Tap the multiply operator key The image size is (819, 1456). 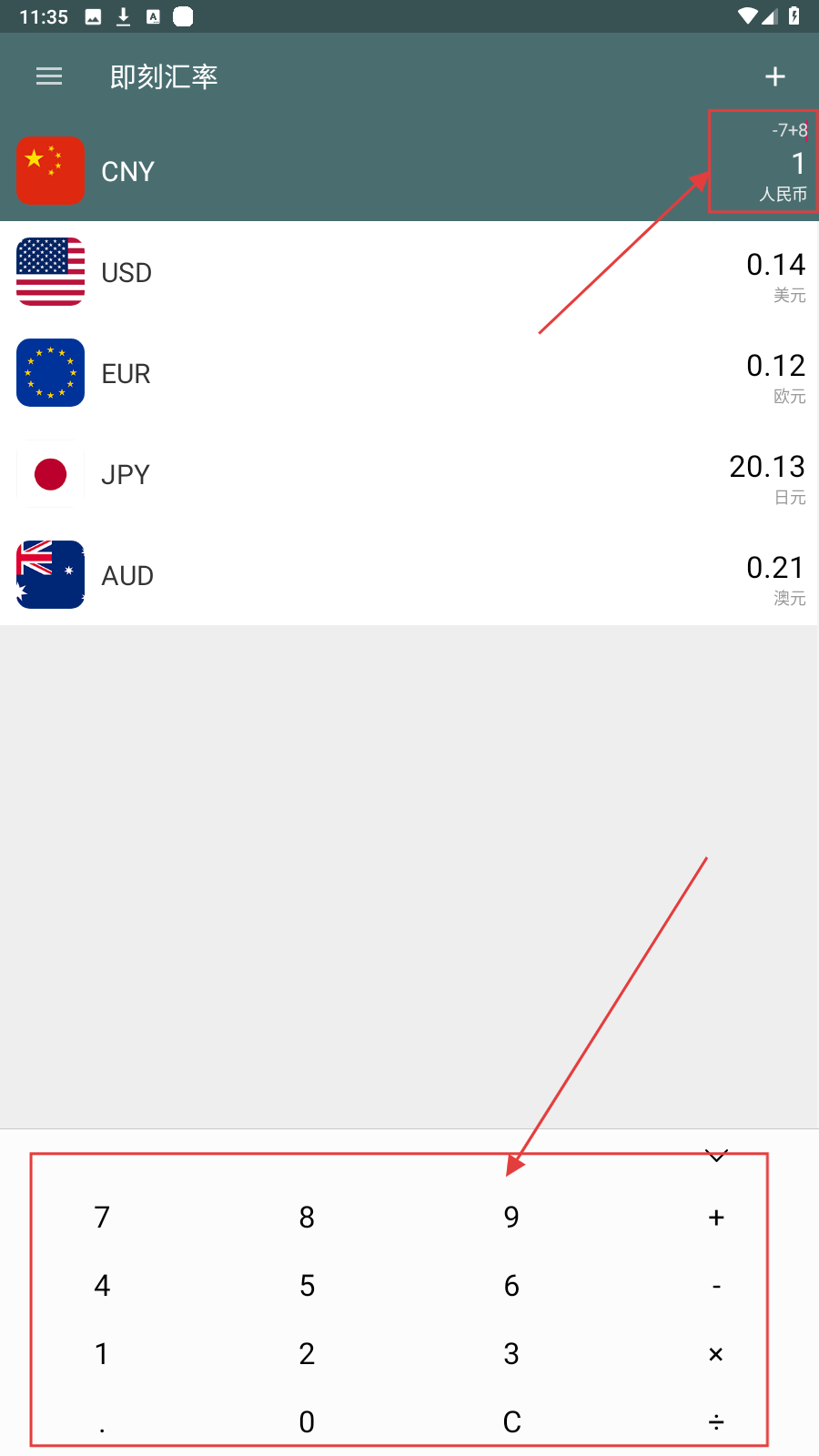716,1354
